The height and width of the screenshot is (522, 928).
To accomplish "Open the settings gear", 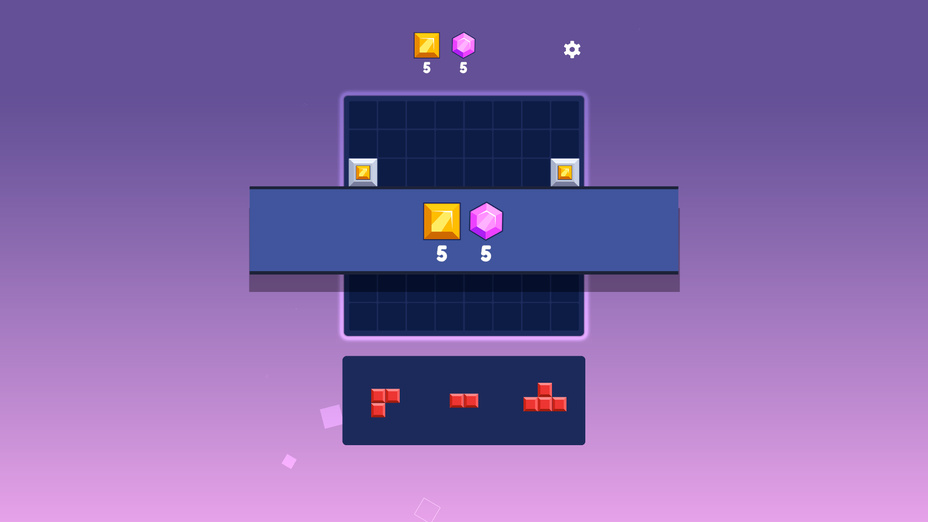I will click(572, 49).
